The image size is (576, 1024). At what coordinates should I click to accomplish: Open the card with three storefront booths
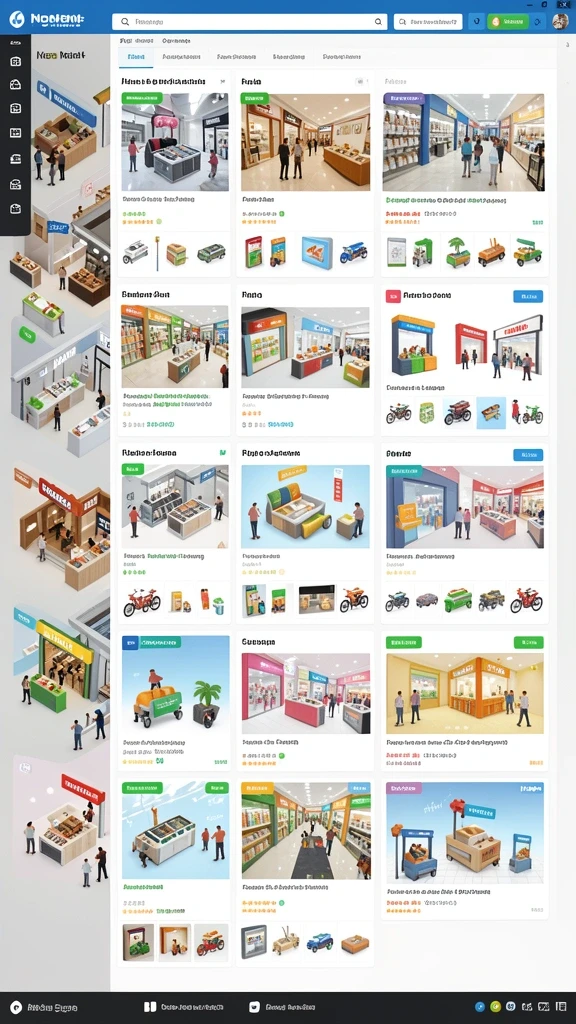464,360
